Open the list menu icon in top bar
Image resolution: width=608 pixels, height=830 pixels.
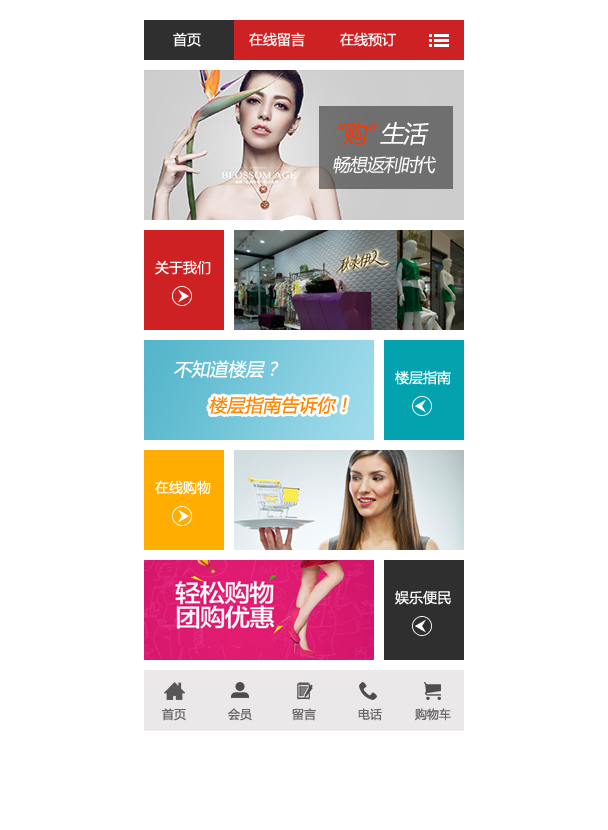click(438, 40)
